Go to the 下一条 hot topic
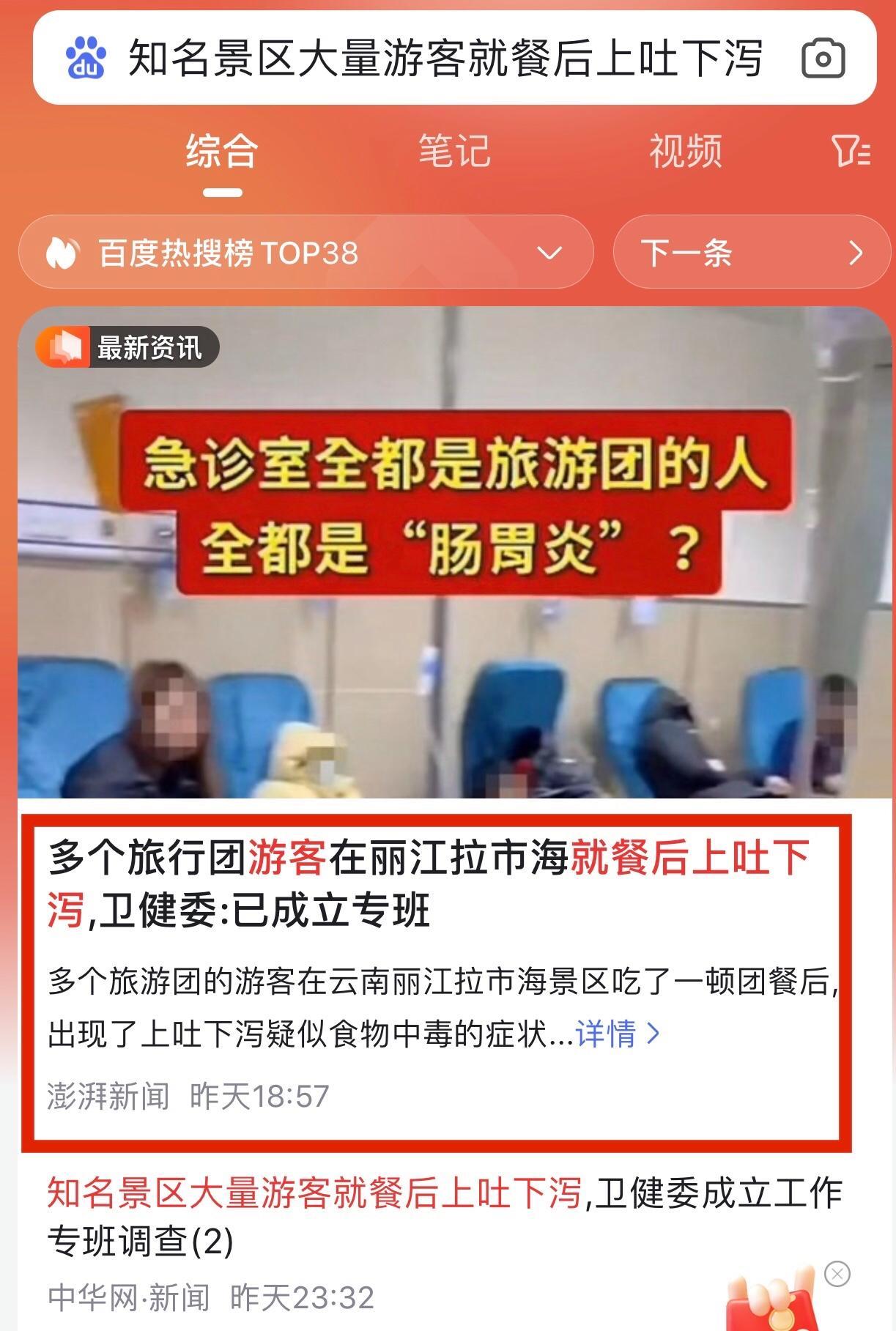 point(751,253)
